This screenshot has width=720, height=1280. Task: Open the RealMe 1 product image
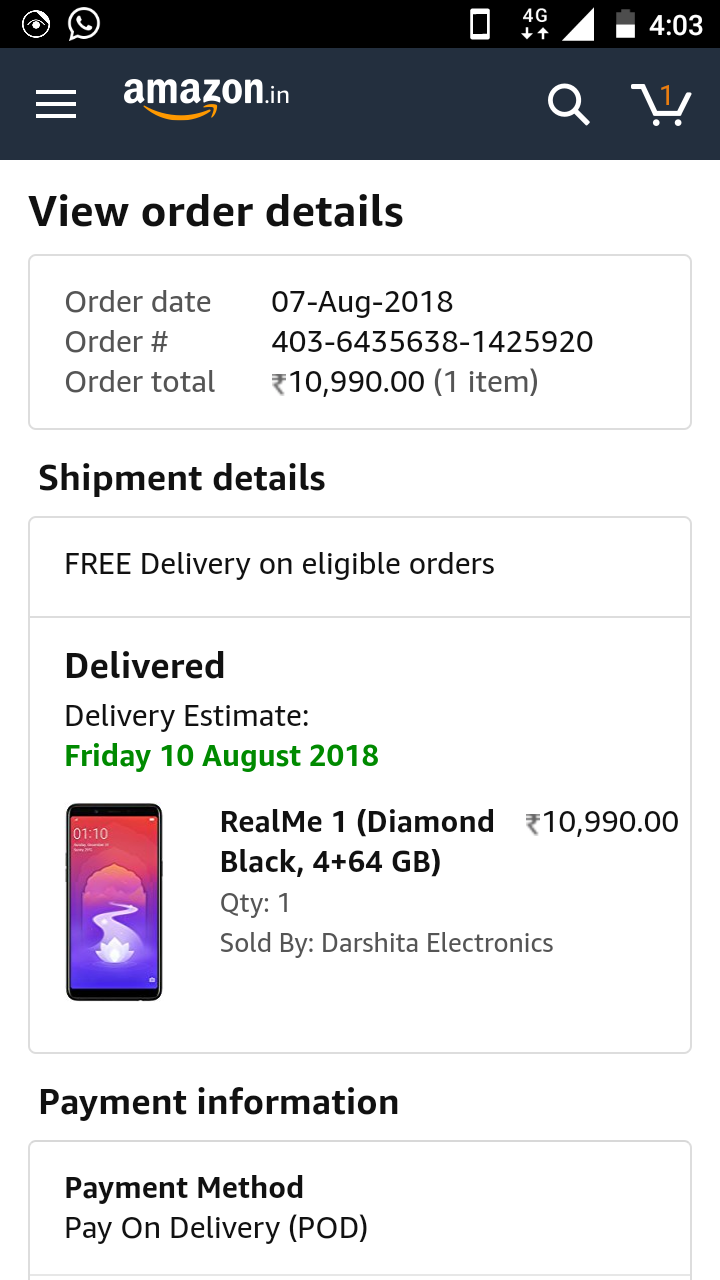click(114, 901)
